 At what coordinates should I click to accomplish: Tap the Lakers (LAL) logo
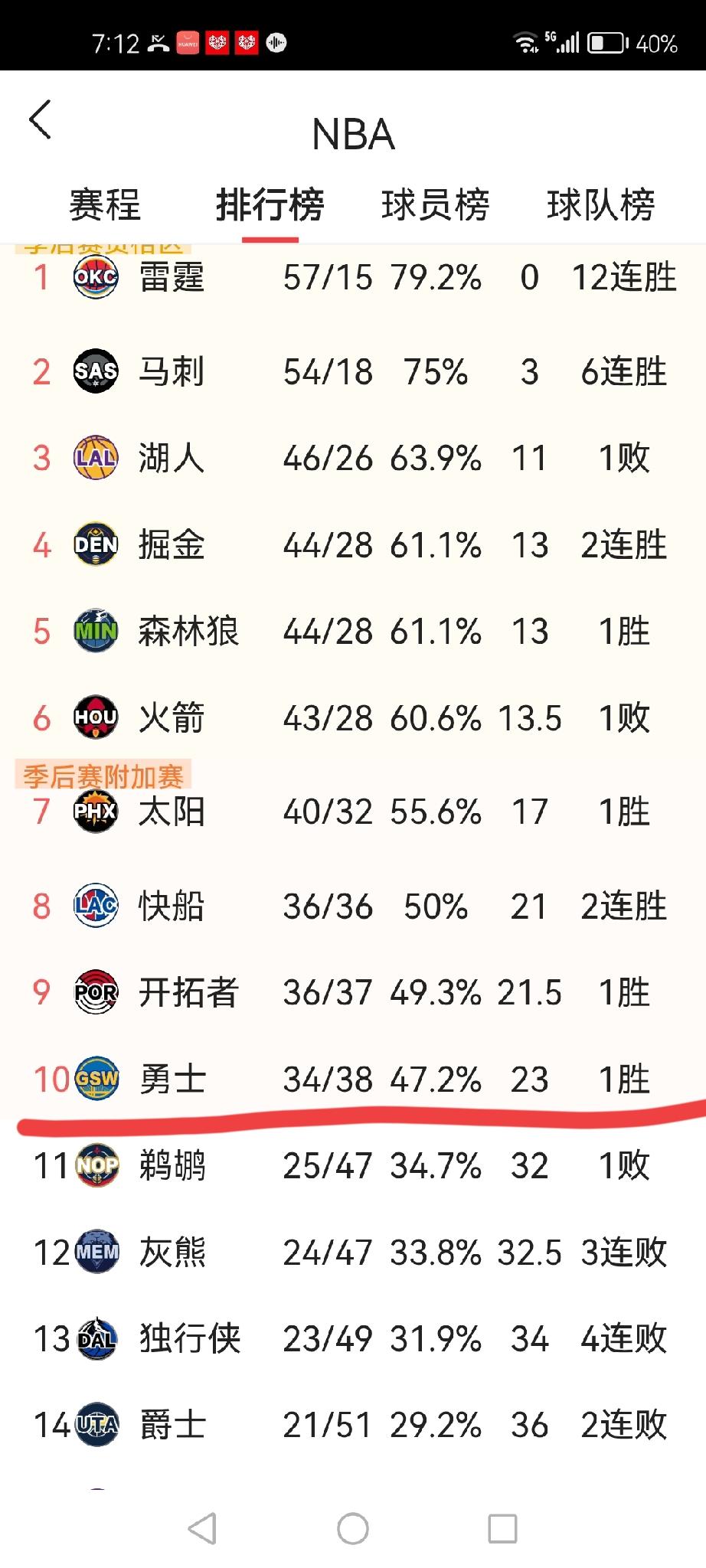(x=96, y=459)
